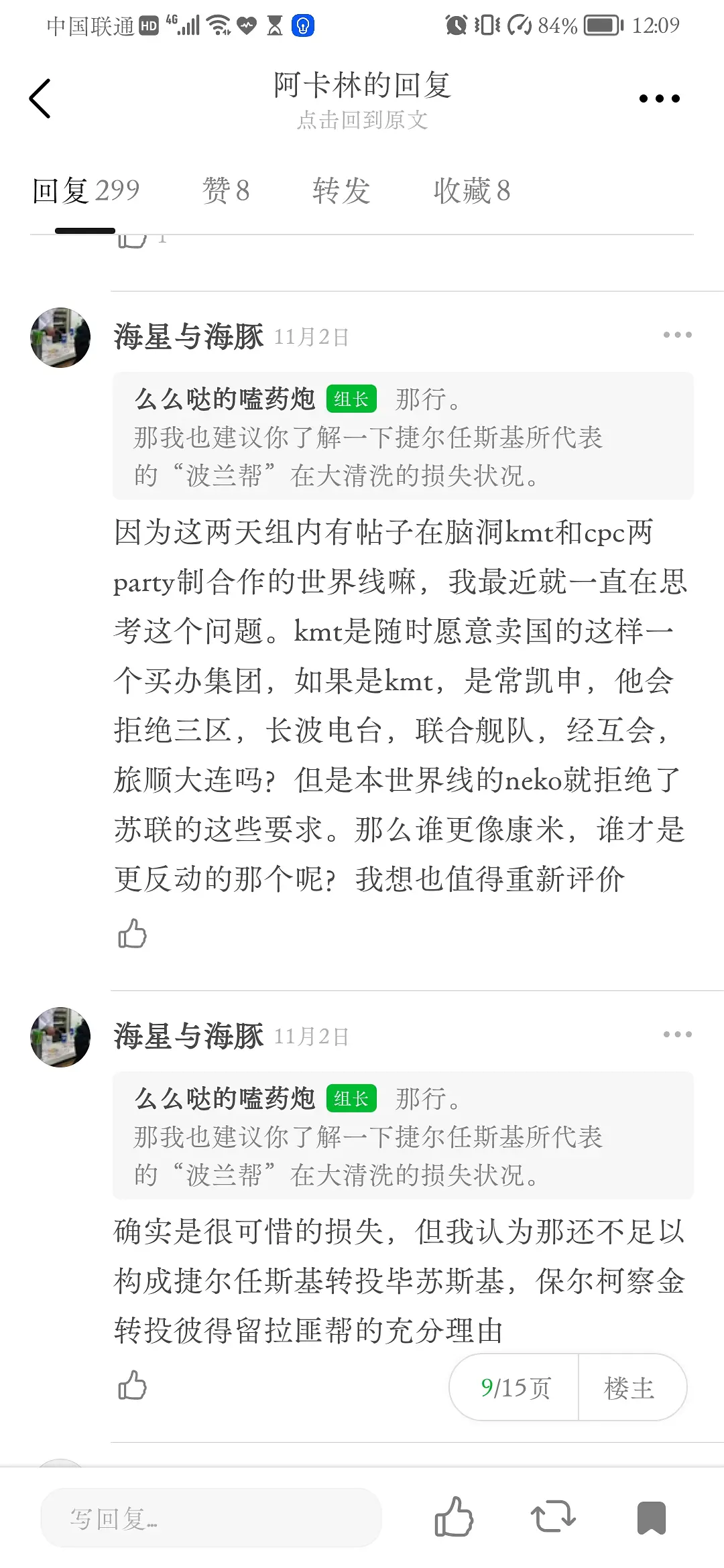Switch to the 收藏 8 tab
This screenshot has height=1568, width=724.
coord(472,191)
